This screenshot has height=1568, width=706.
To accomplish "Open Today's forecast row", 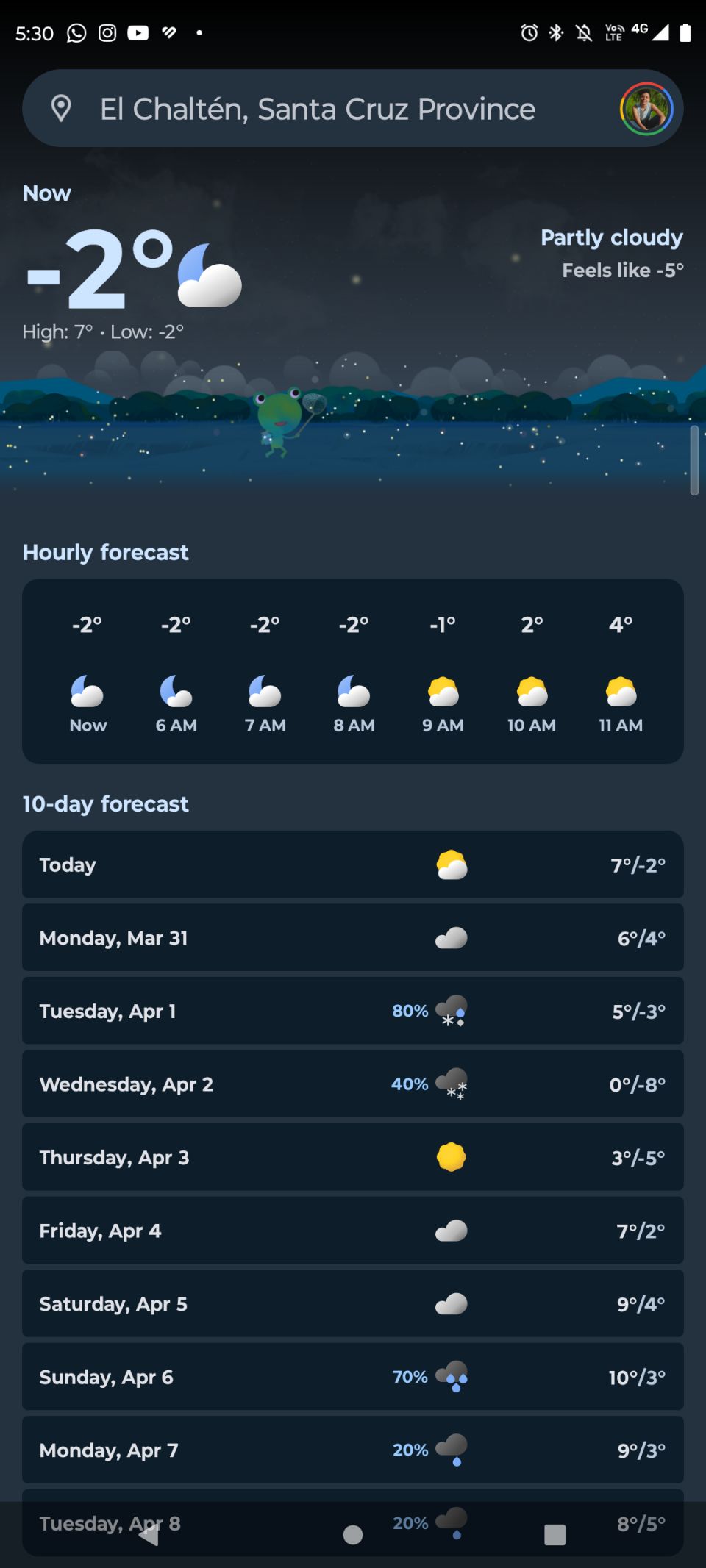I will (x=353, y=864).
